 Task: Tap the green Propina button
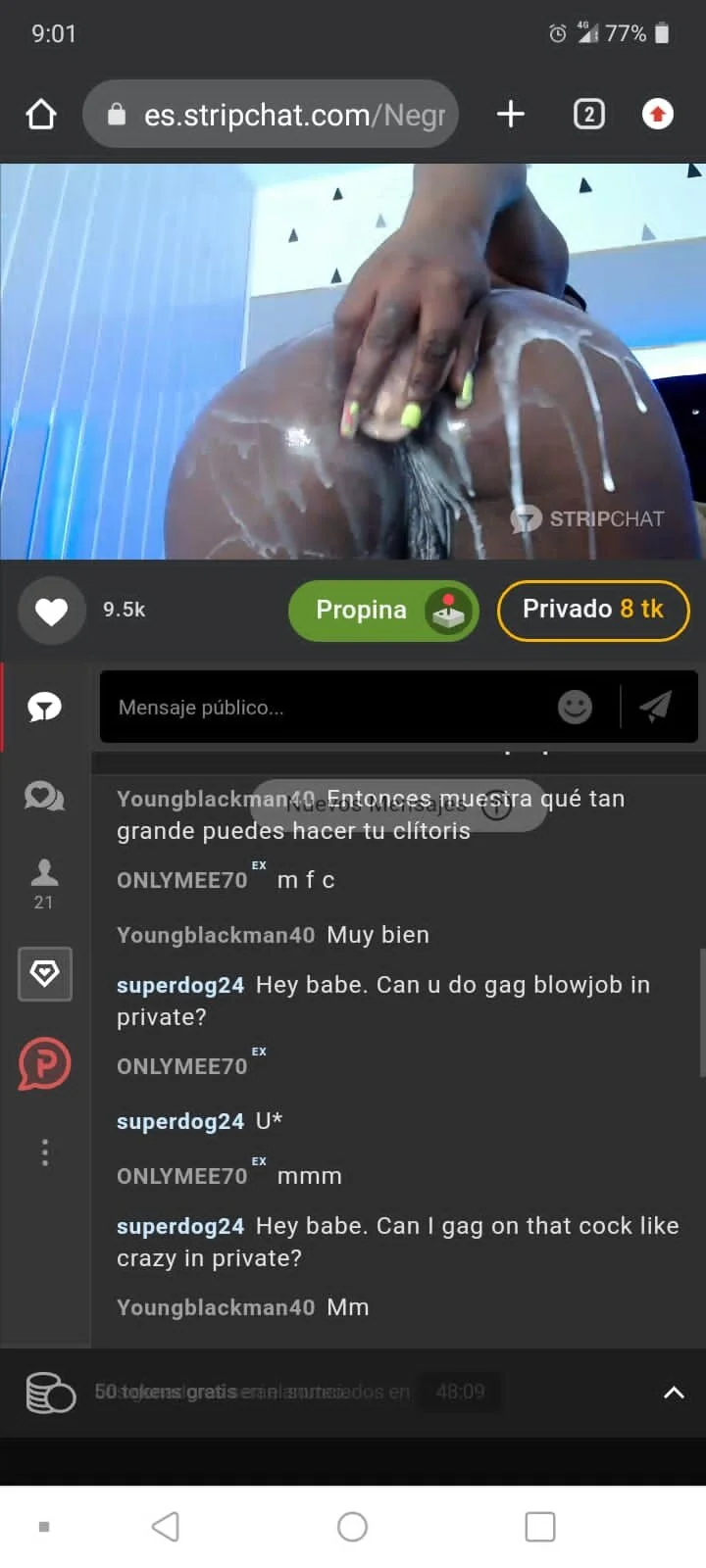(382, 610)
